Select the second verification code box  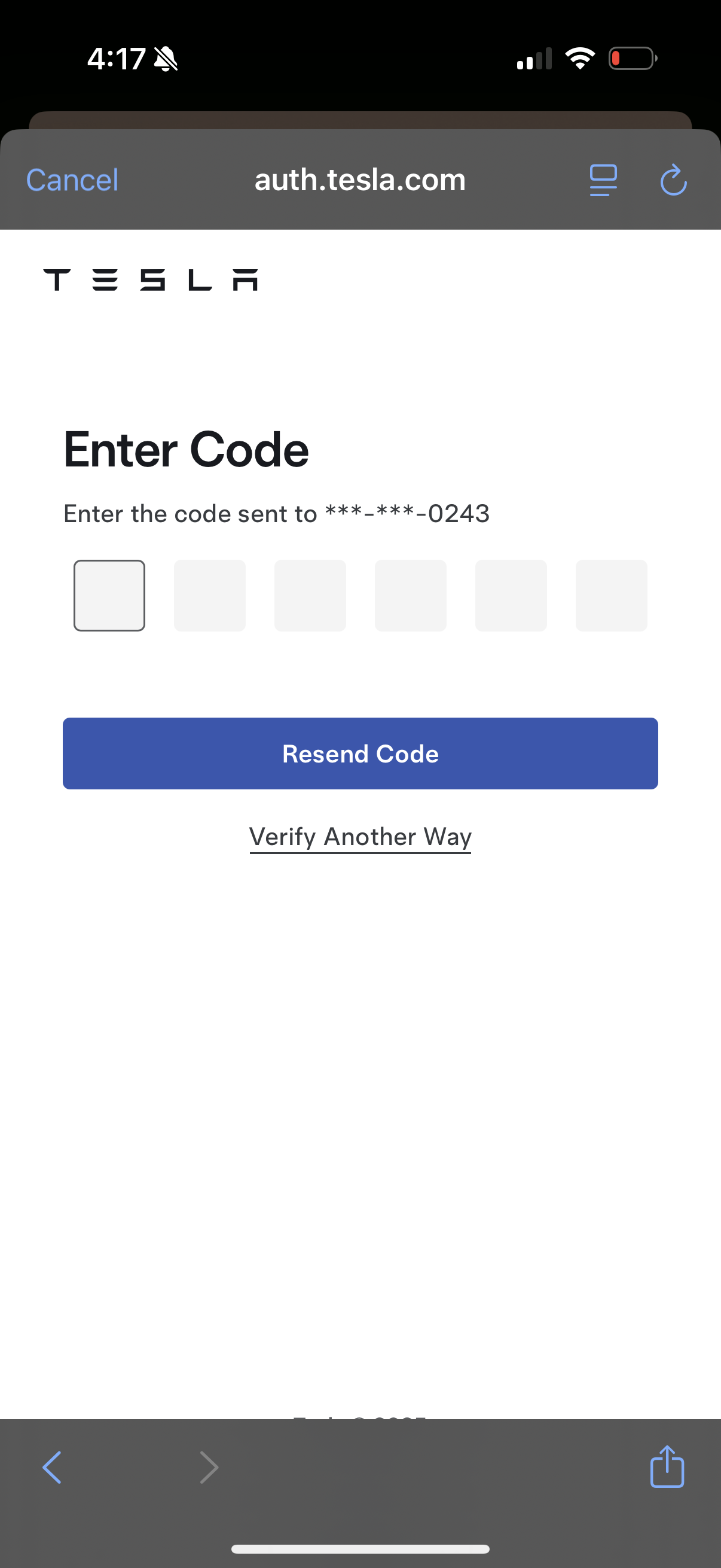(x=209, y=595)
